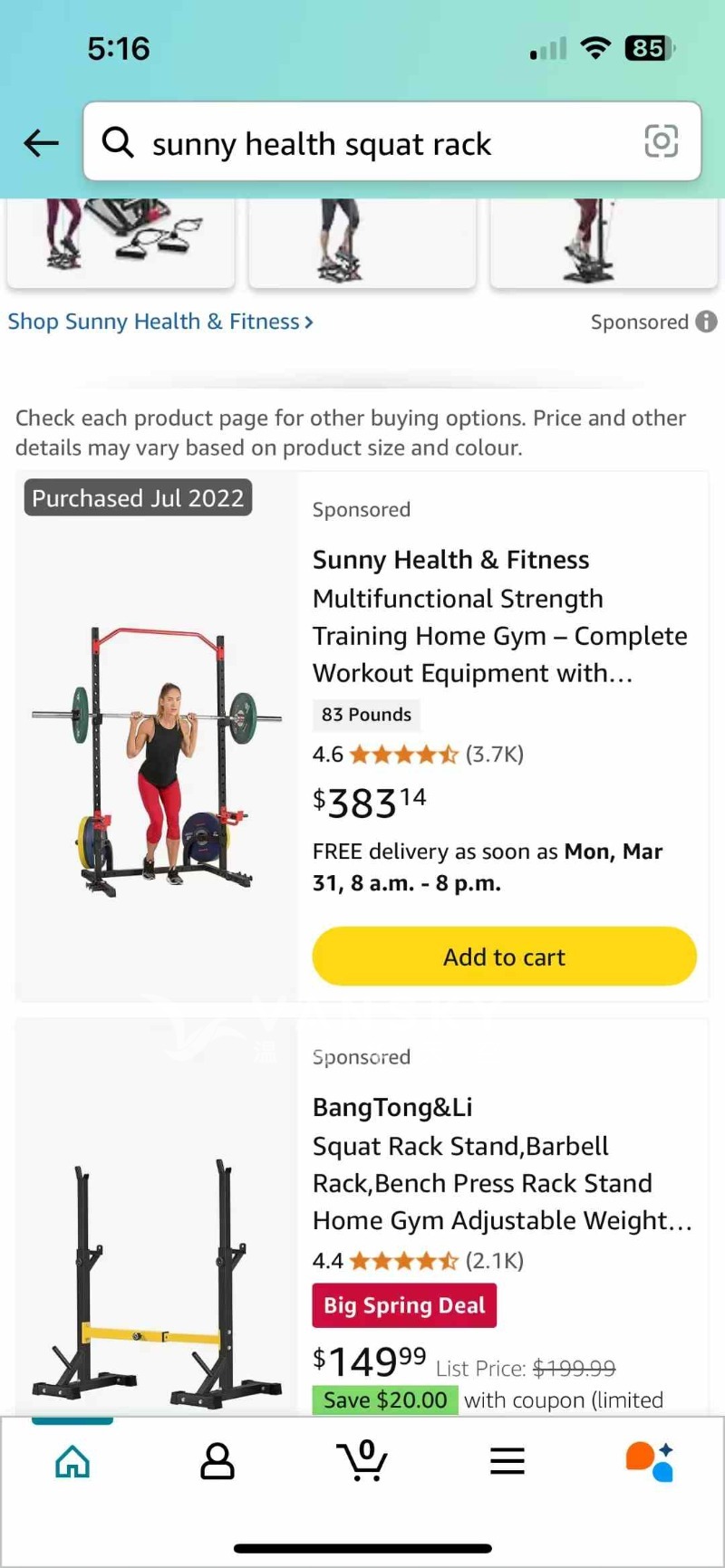Image resolution: width=725 pixels, height=1568 pixels.
Task: Show sponsored ad info icon
Action: pos(707,322)
